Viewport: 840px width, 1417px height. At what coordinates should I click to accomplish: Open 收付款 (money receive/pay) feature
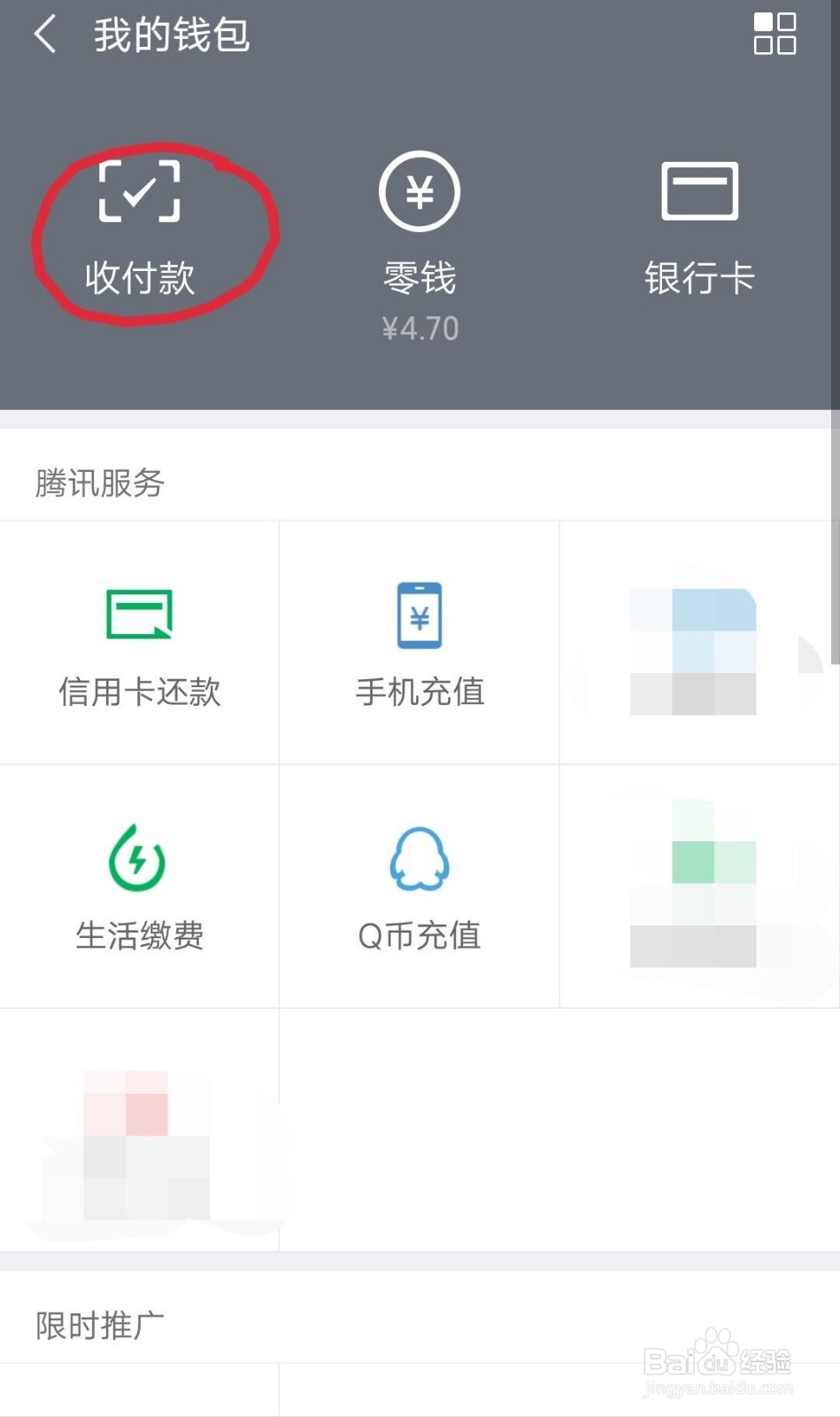[138, 226]
